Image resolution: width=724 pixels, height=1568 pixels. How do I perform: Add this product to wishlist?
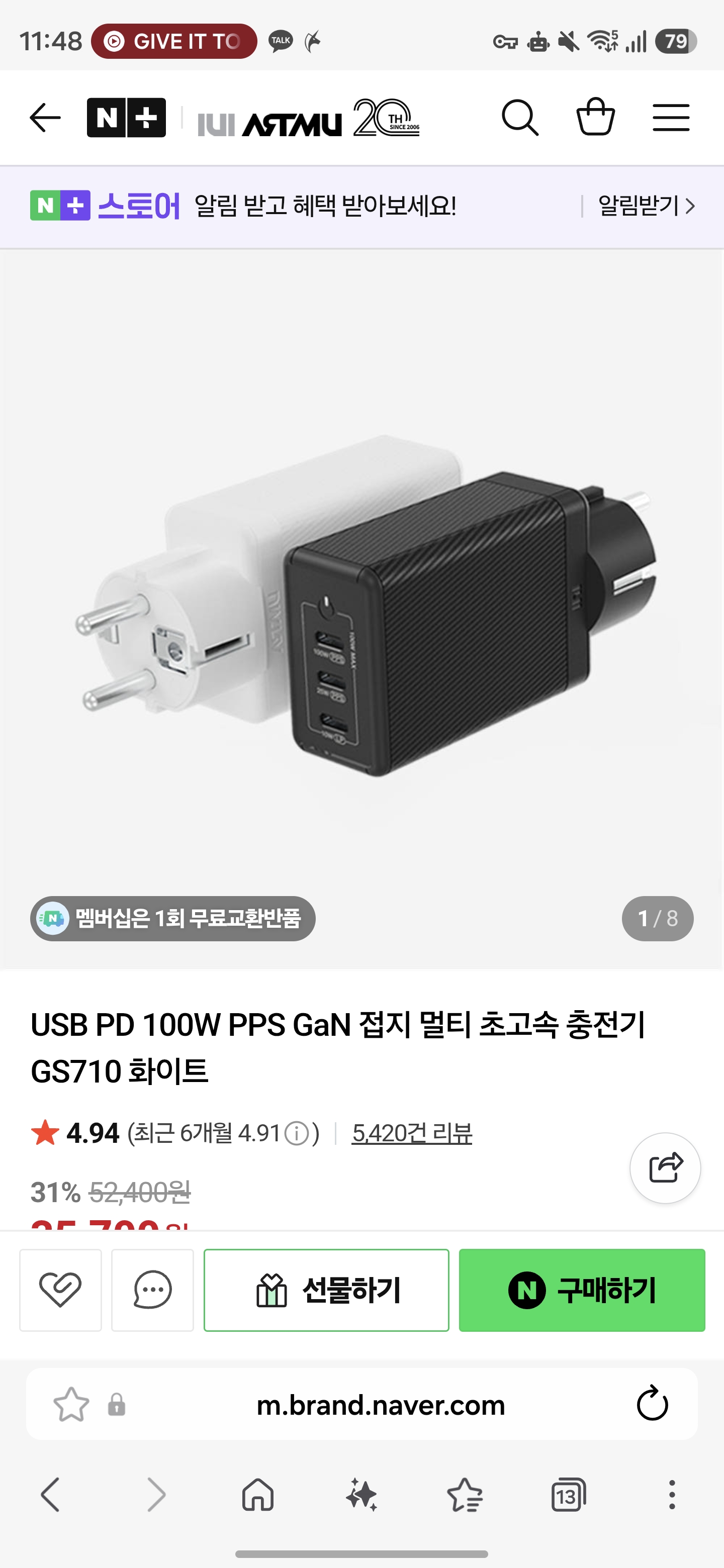click(x=60, y=1290)
